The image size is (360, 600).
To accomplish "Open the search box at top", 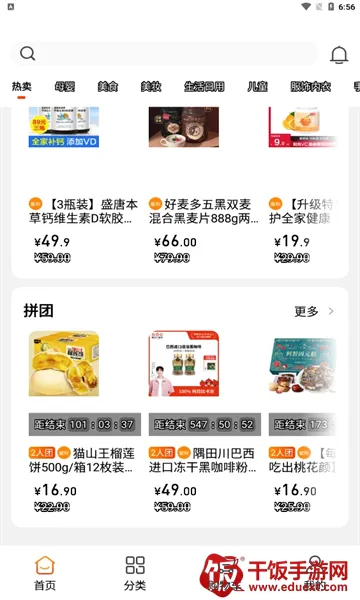I will click(165, 54).
